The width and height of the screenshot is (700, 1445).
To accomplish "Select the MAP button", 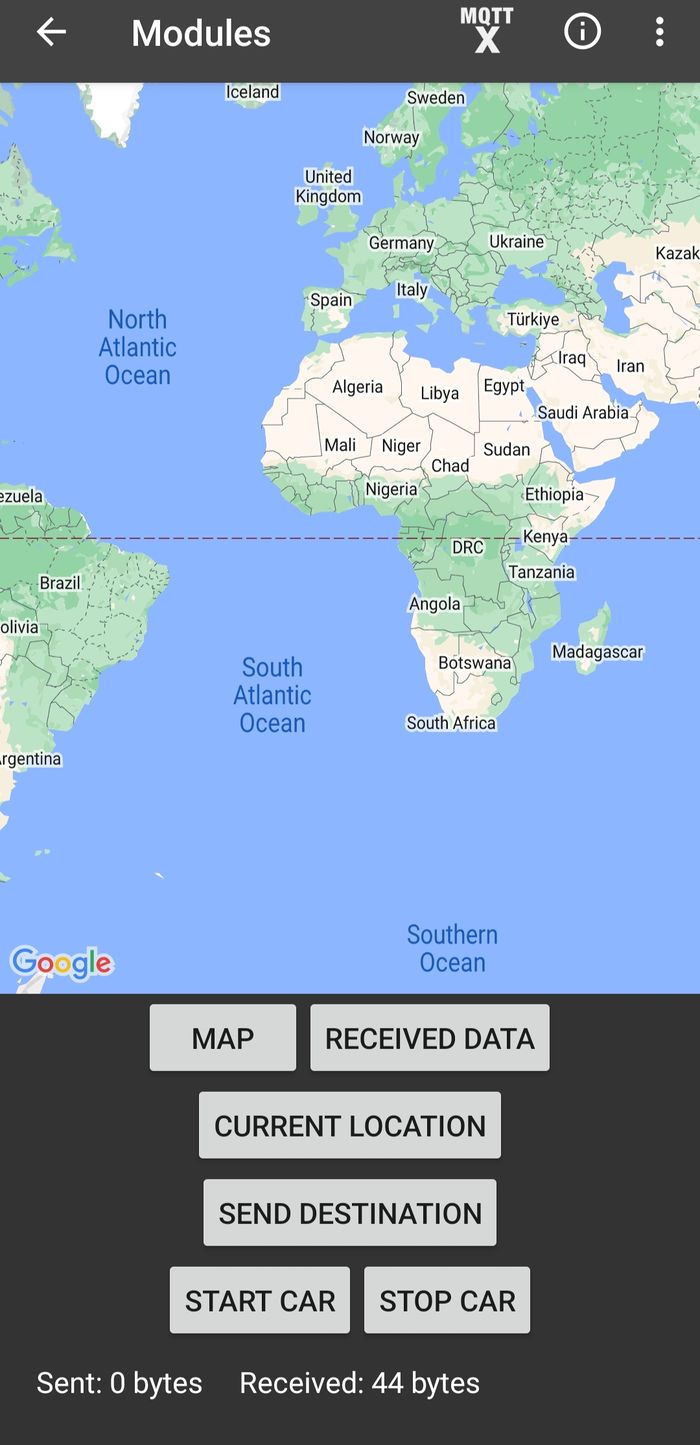I will [x=223, y=1038].
